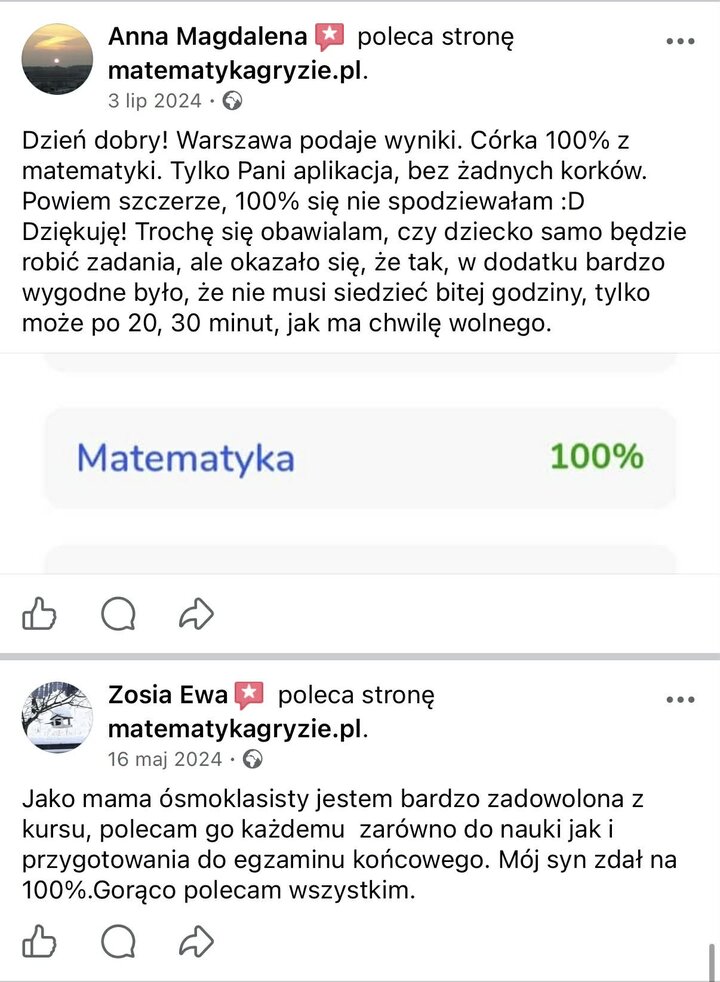View Anna Magdalena's profile picture
The image size is (720, 982).
(x=57, y=59)
